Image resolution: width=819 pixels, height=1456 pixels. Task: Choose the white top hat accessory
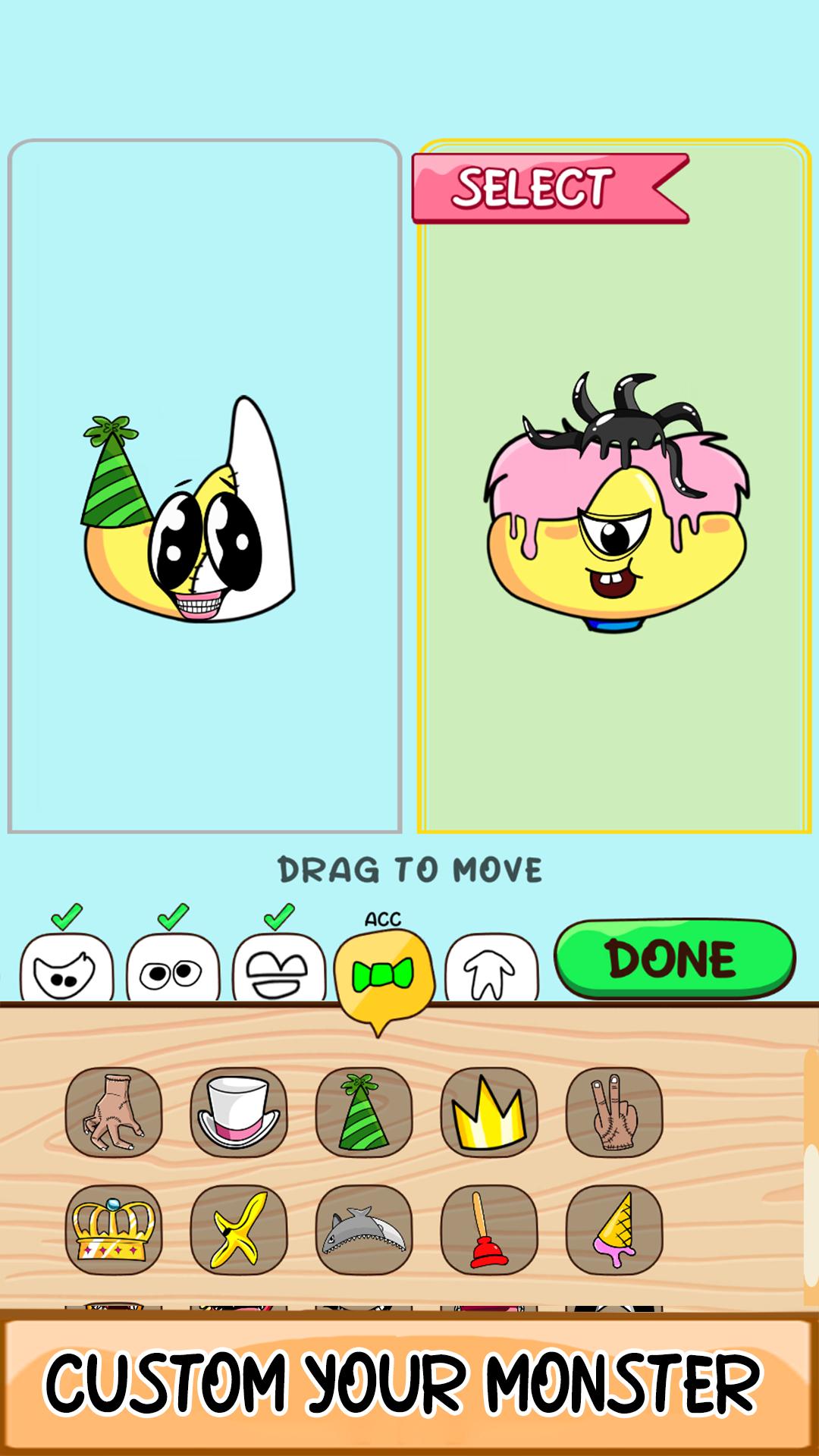coord(239,1112)
